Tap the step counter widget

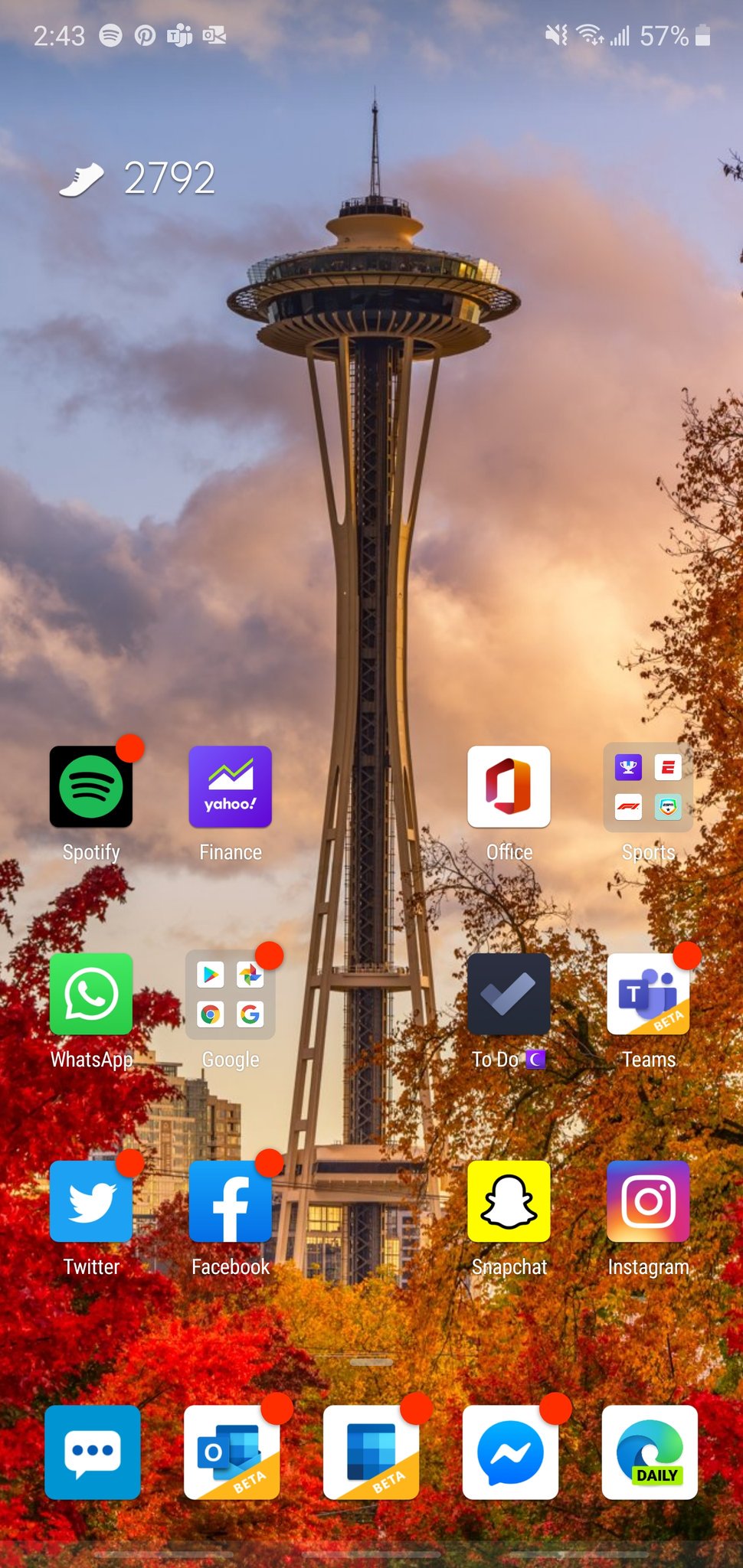(x=138, y=178)
